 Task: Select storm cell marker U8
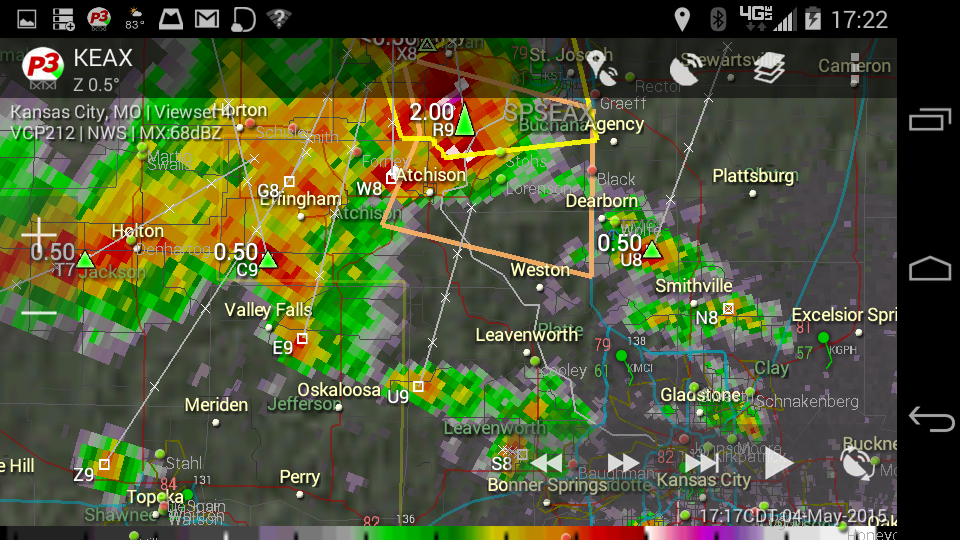pyautogui.click(x=652, y=250)
